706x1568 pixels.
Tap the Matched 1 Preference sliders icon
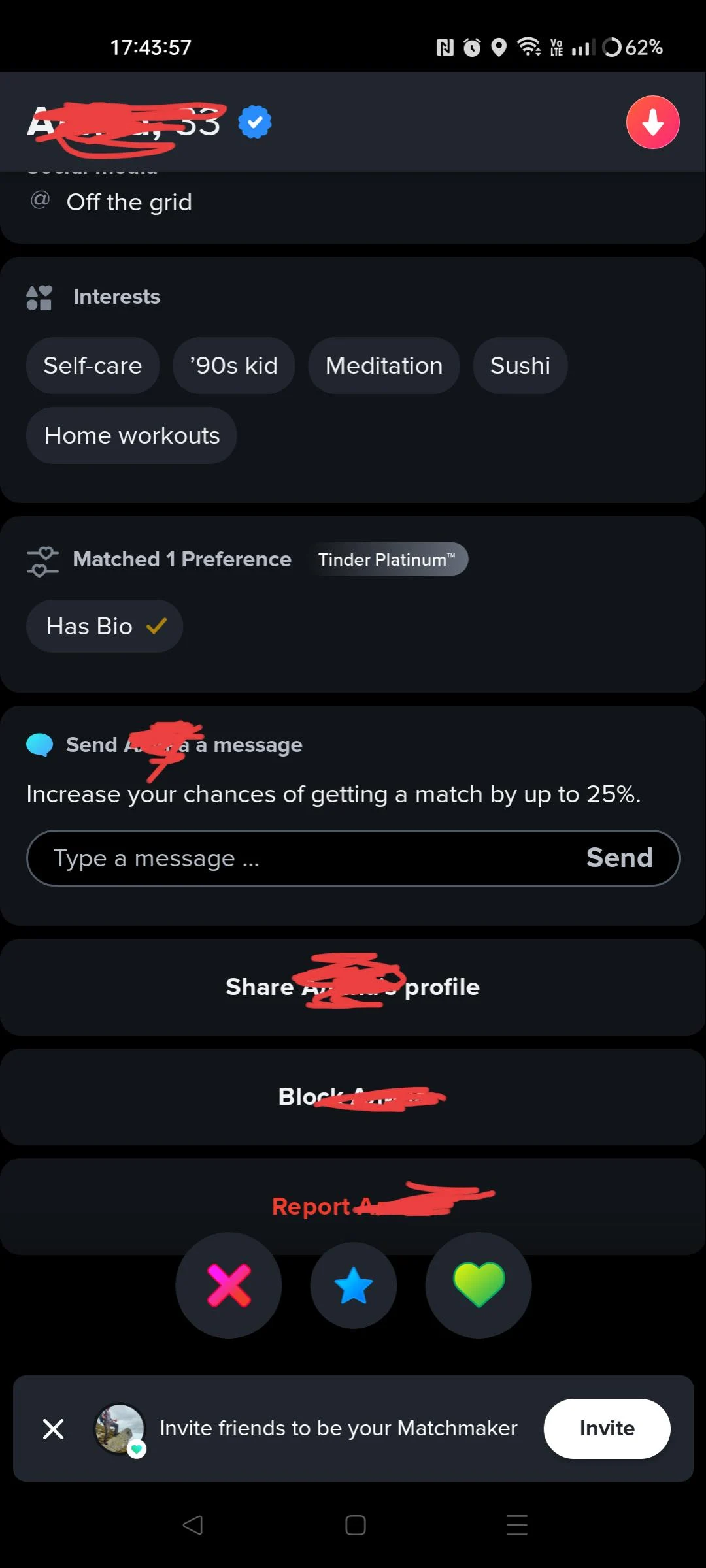[42, 560]
